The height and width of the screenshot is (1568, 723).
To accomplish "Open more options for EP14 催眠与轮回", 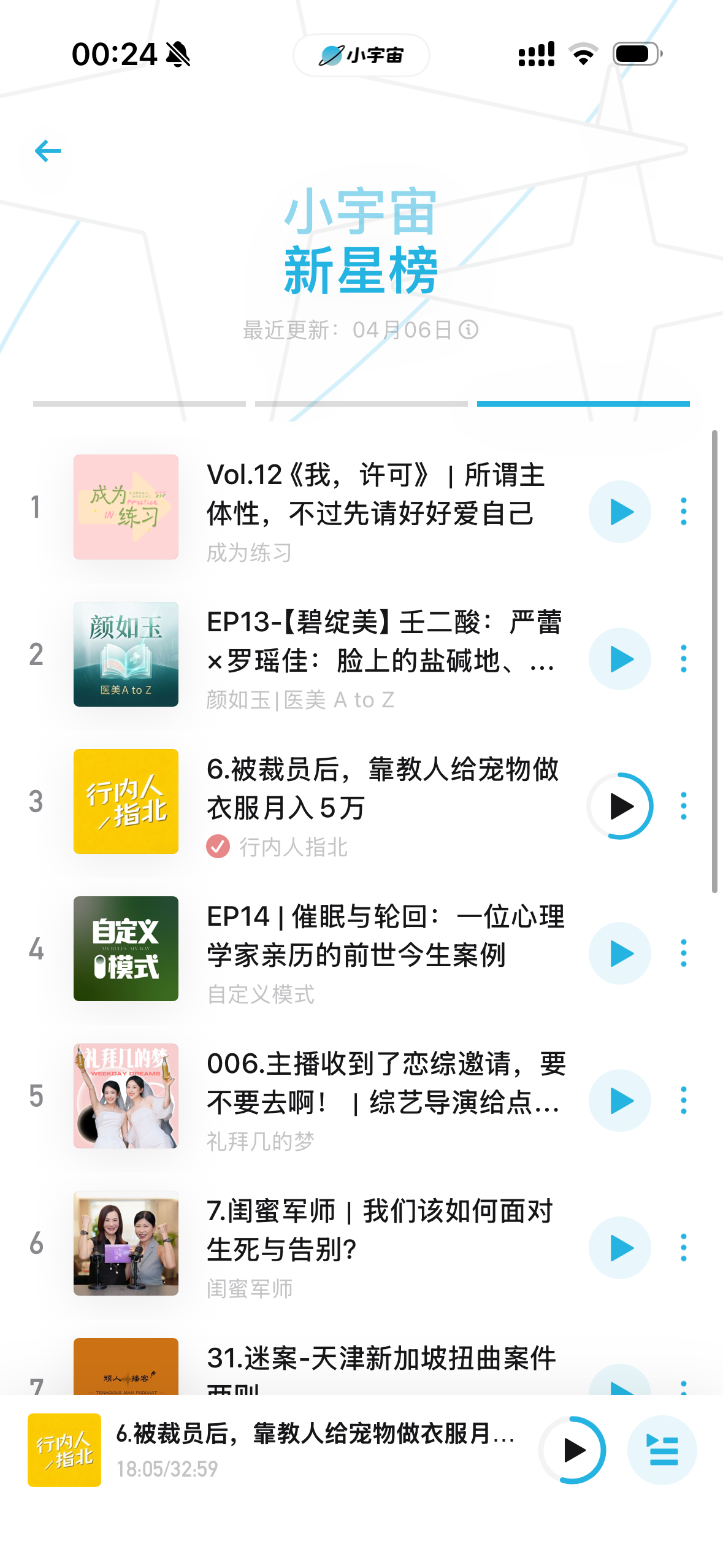I will (x=684, y=953).
